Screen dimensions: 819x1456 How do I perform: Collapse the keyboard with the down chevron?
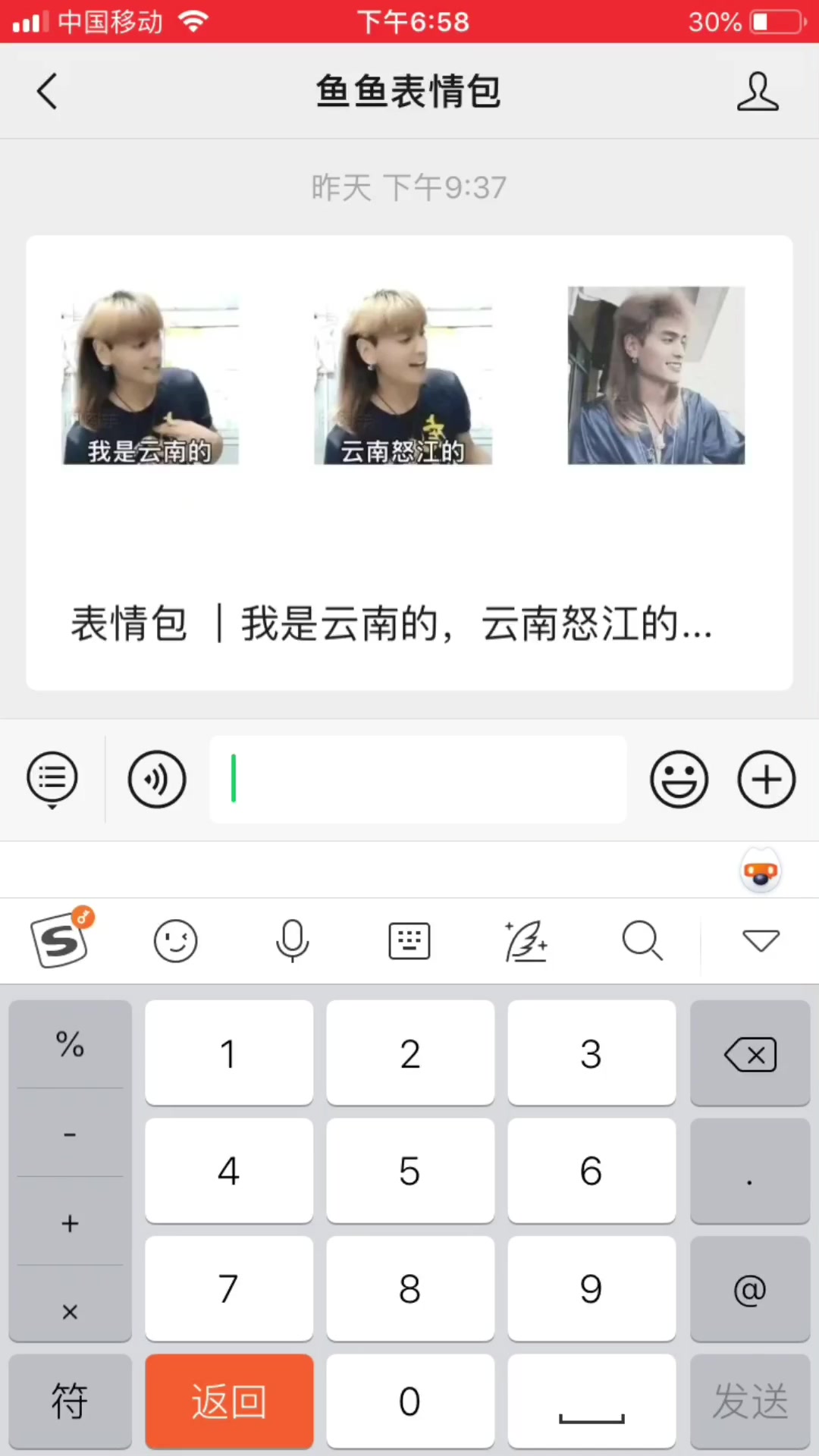[761, 940]
